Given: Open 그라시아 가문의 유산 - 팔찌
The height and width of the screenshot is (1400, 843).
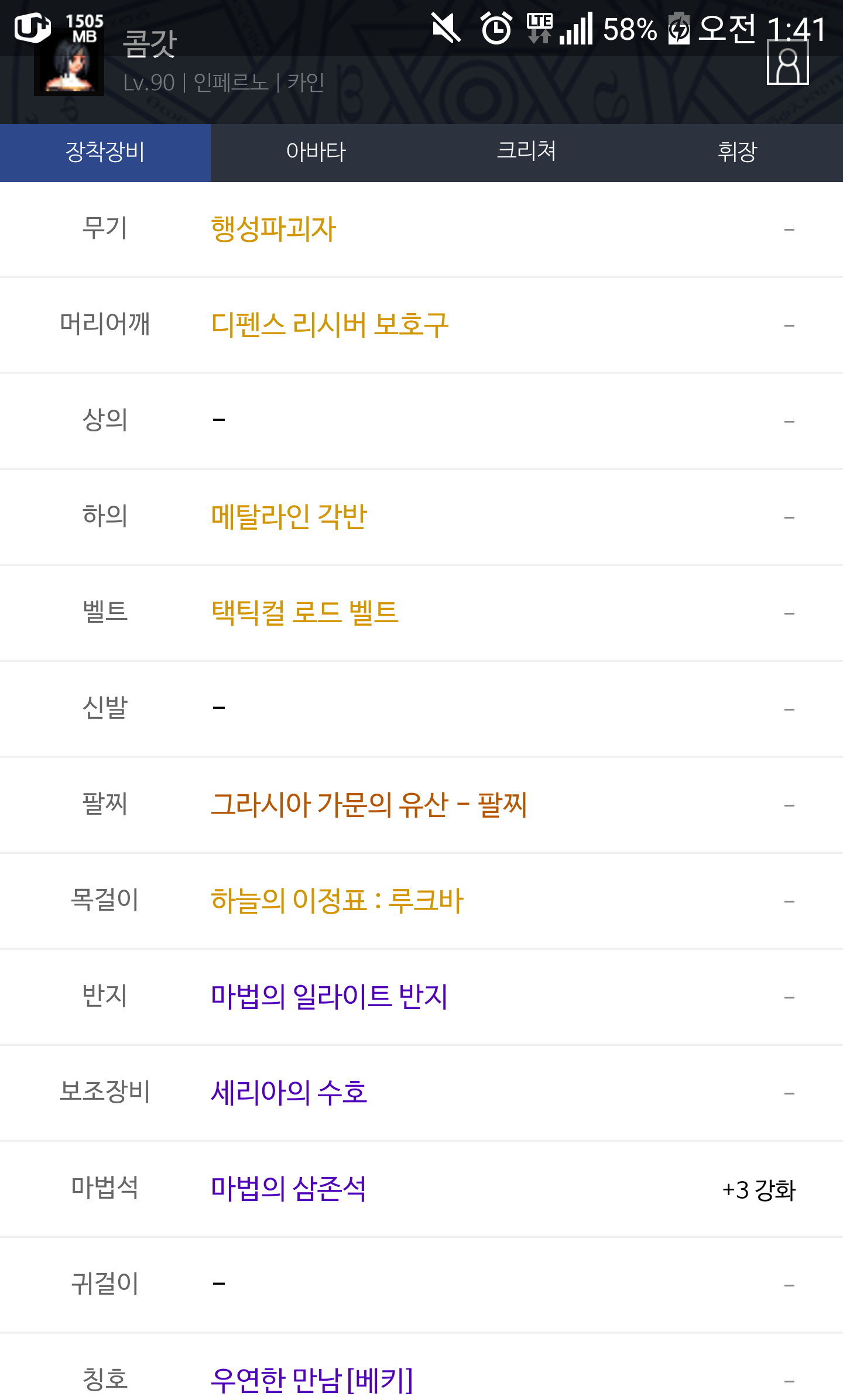Looking at the screenshot, I should pyautogui.click(x=369, y=805).
